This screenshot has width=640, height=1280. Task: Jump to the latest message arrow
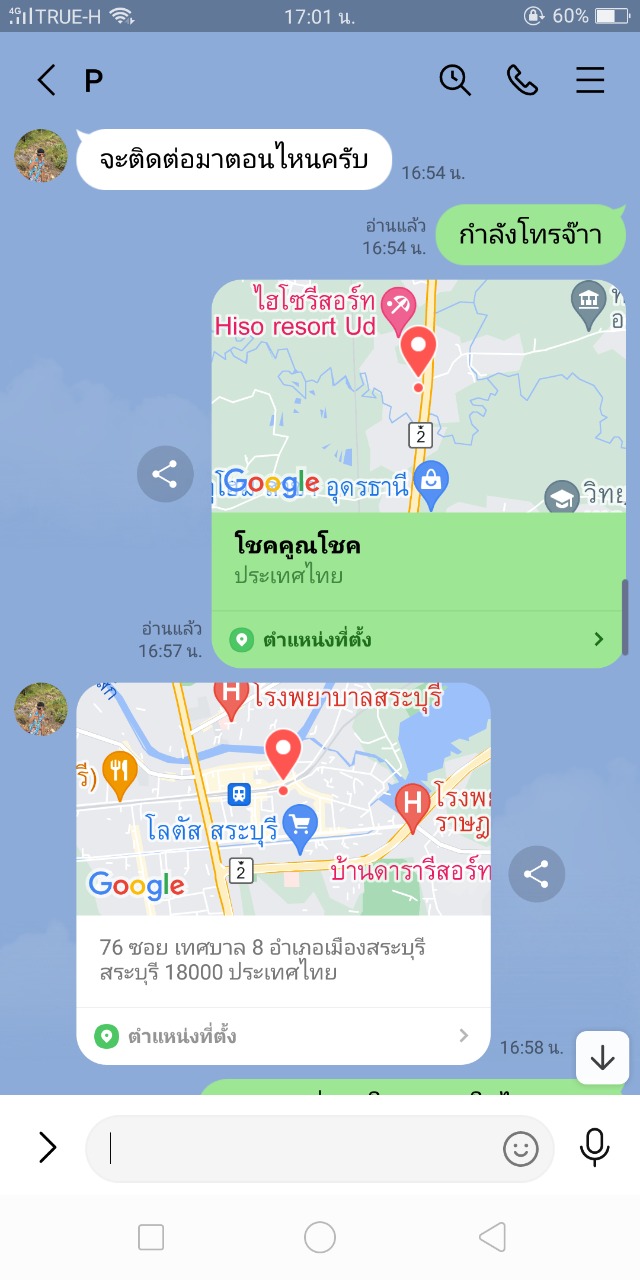602,1058
